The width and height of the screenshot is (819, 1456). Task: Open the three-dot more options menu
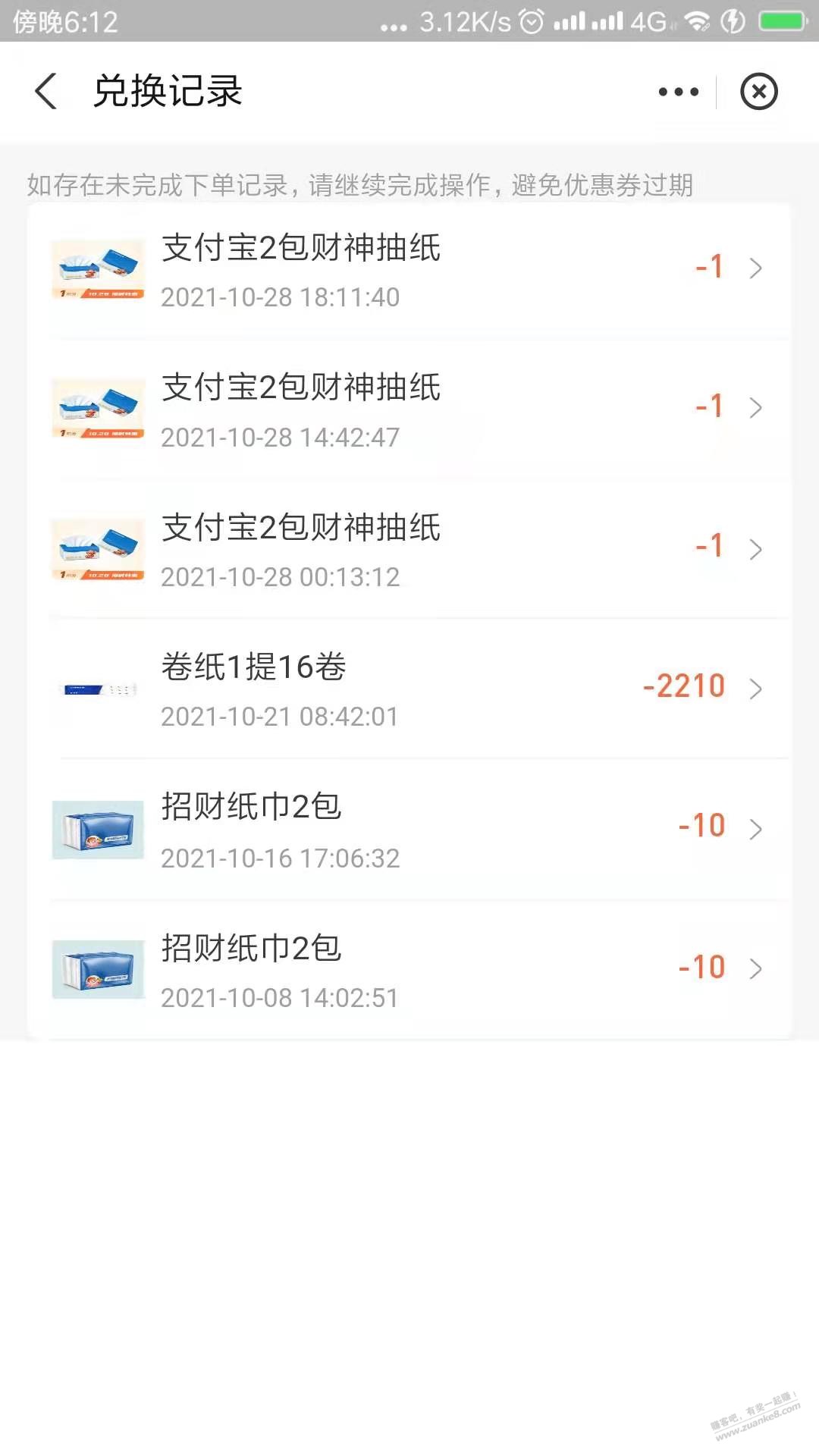(x=678, y=92)
